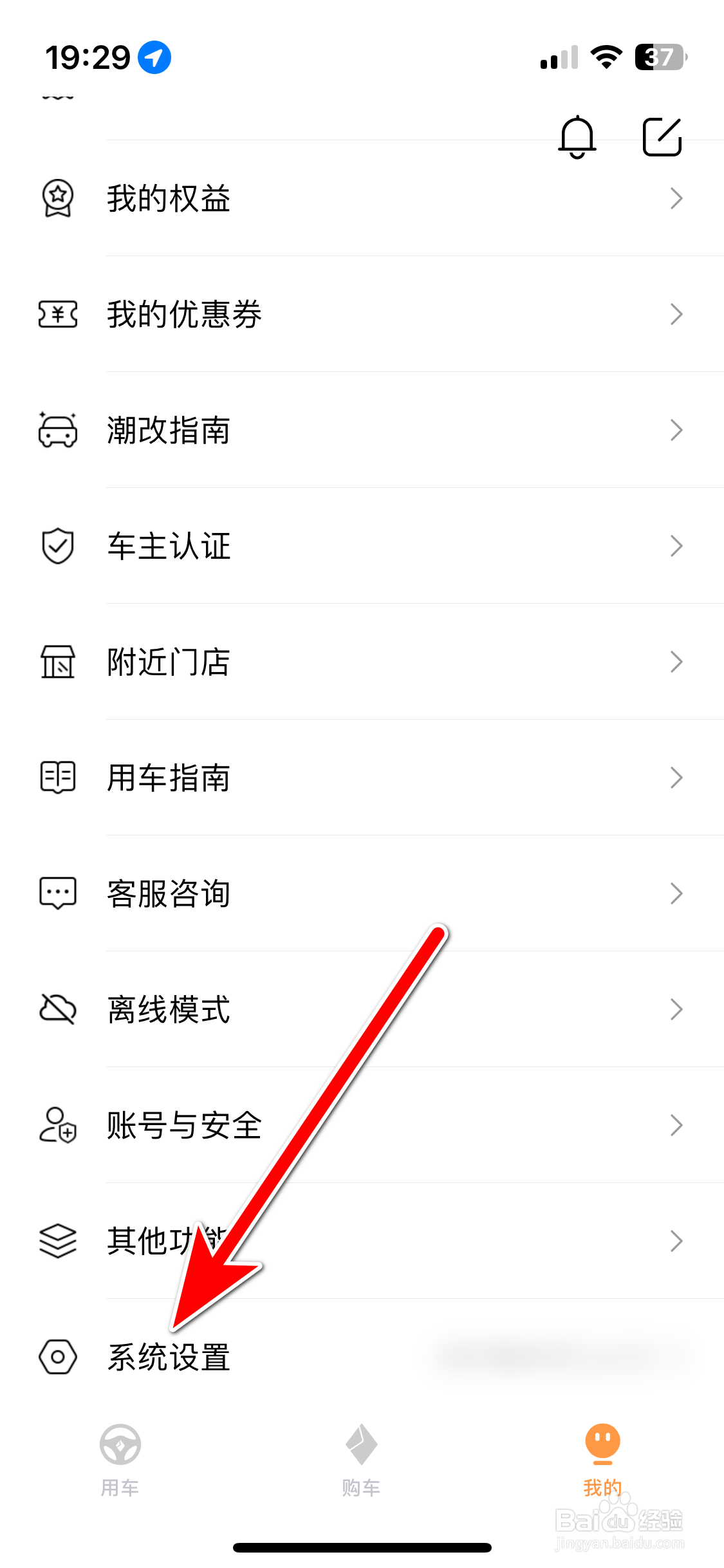Open the notification bell icon
The width and height of the screenshot is (724, 1568).
pyautogui.click(x=576, y=137)
